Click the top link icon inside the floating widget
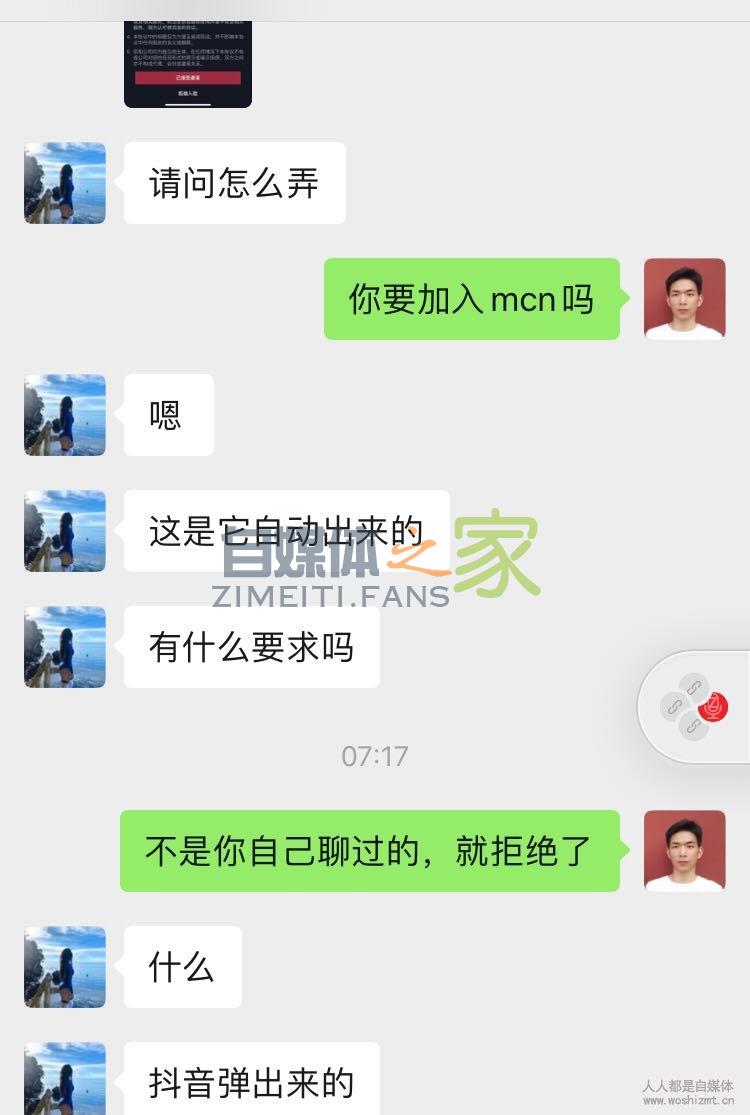The height and width of the screenshot is (1115, 750). pos(694,687)
